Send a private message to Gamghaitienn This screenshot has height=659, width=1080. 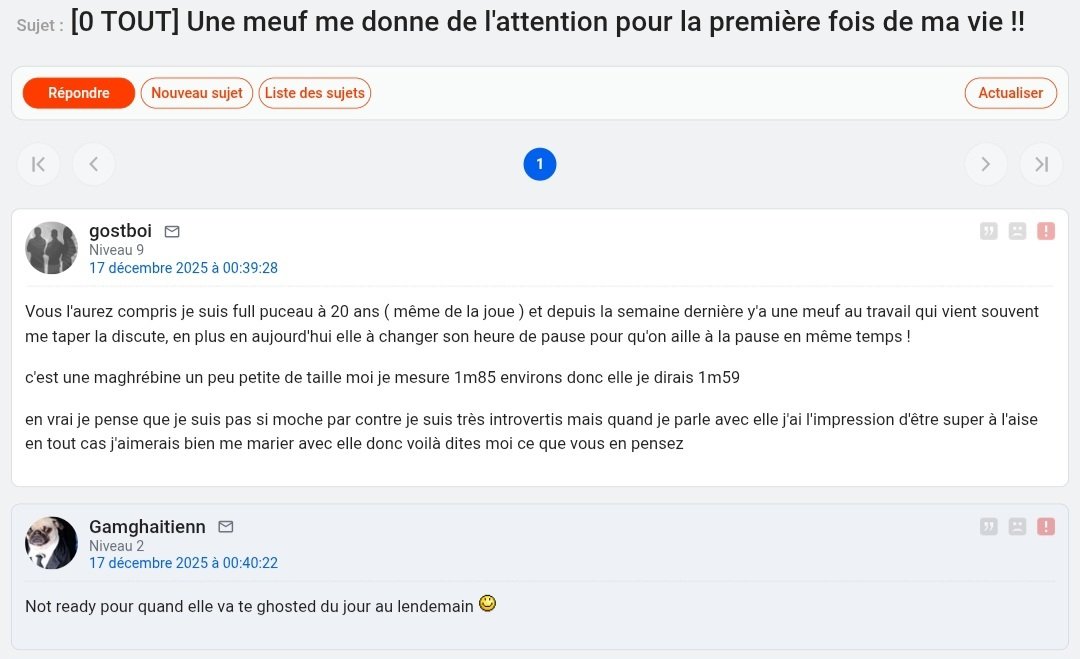[x=226, y=527]
